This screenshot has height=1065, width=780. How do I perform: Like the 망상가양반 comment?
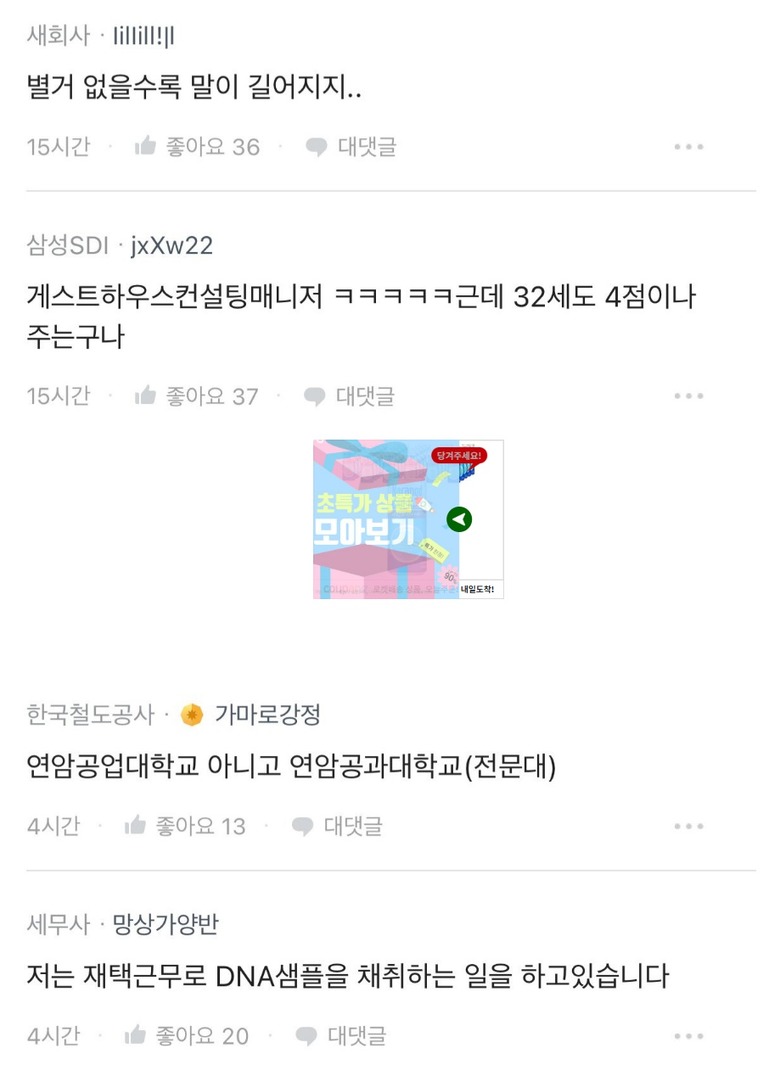(x=187, y=1035)
